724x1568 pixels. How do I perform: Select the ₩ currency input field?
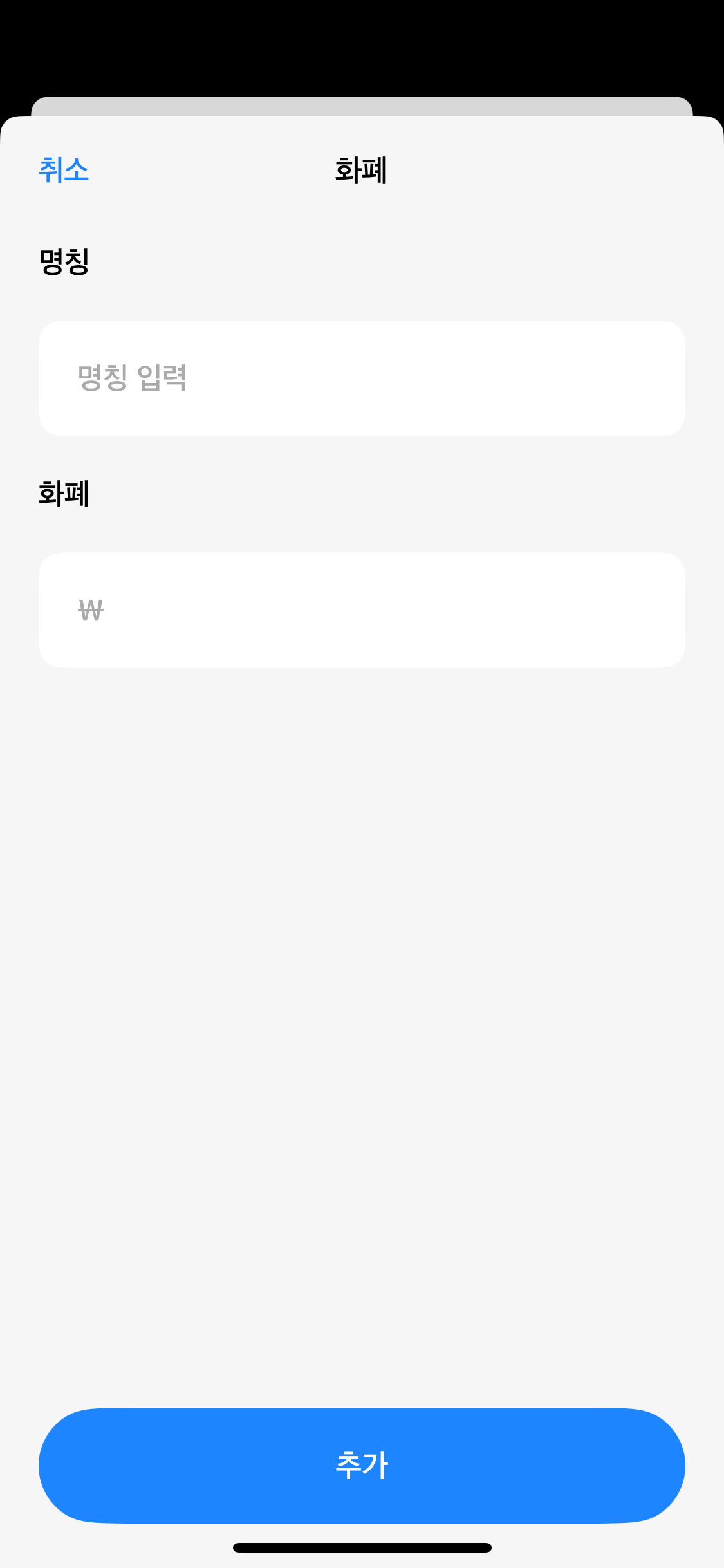(362, 610)
